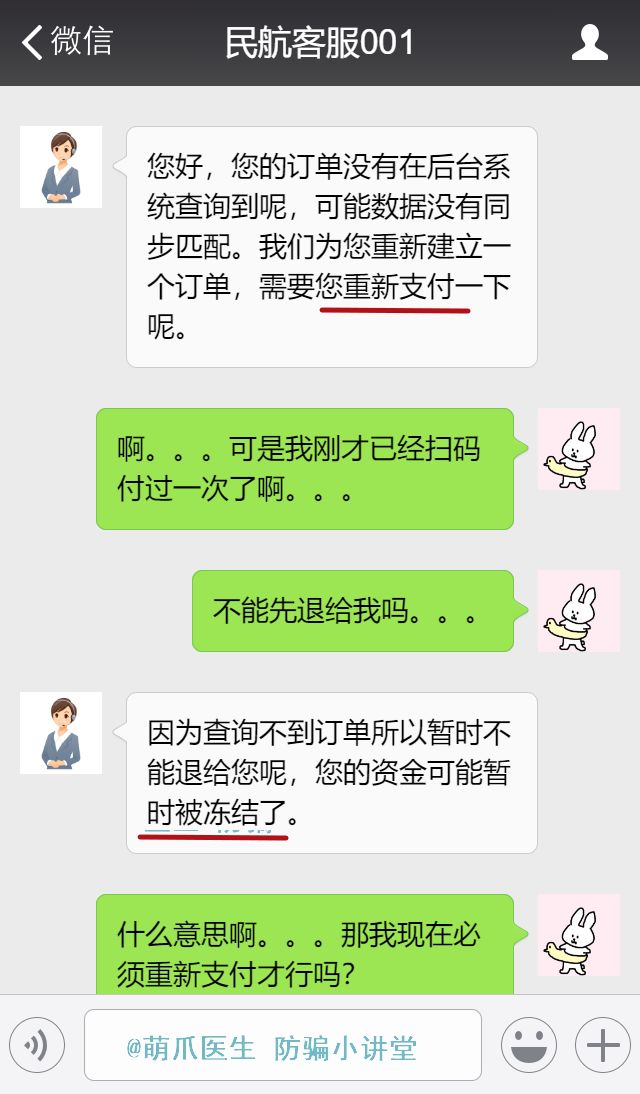The width and height of the screenshot is (640, 1094).
Task: View the customer service avatar beside the 您好 message
Action: point(61,167)
